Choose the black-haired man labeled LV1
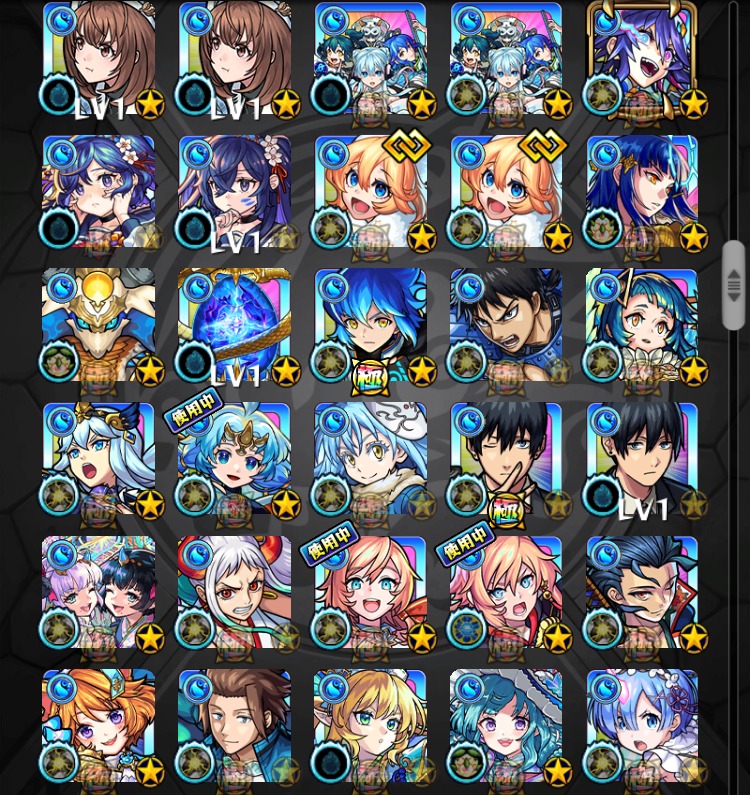Screen dimensions: 750x795 642,460
